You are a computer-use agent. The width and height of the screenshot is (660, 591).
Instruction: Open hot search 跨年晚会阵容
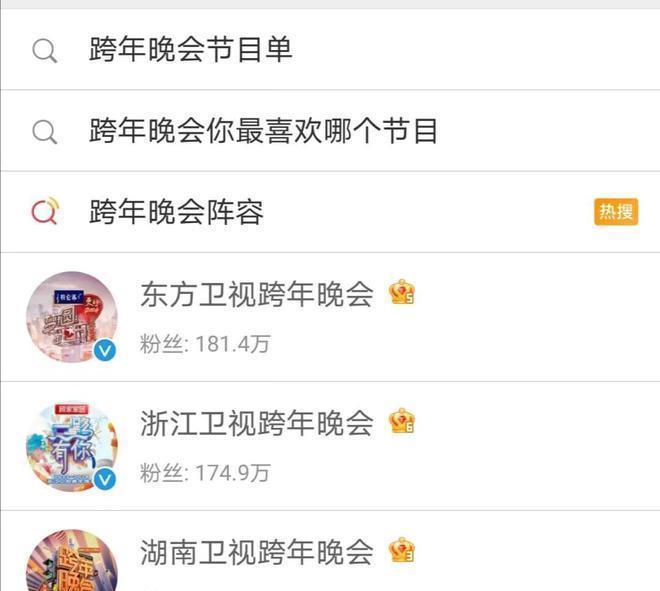pos(177,212)
